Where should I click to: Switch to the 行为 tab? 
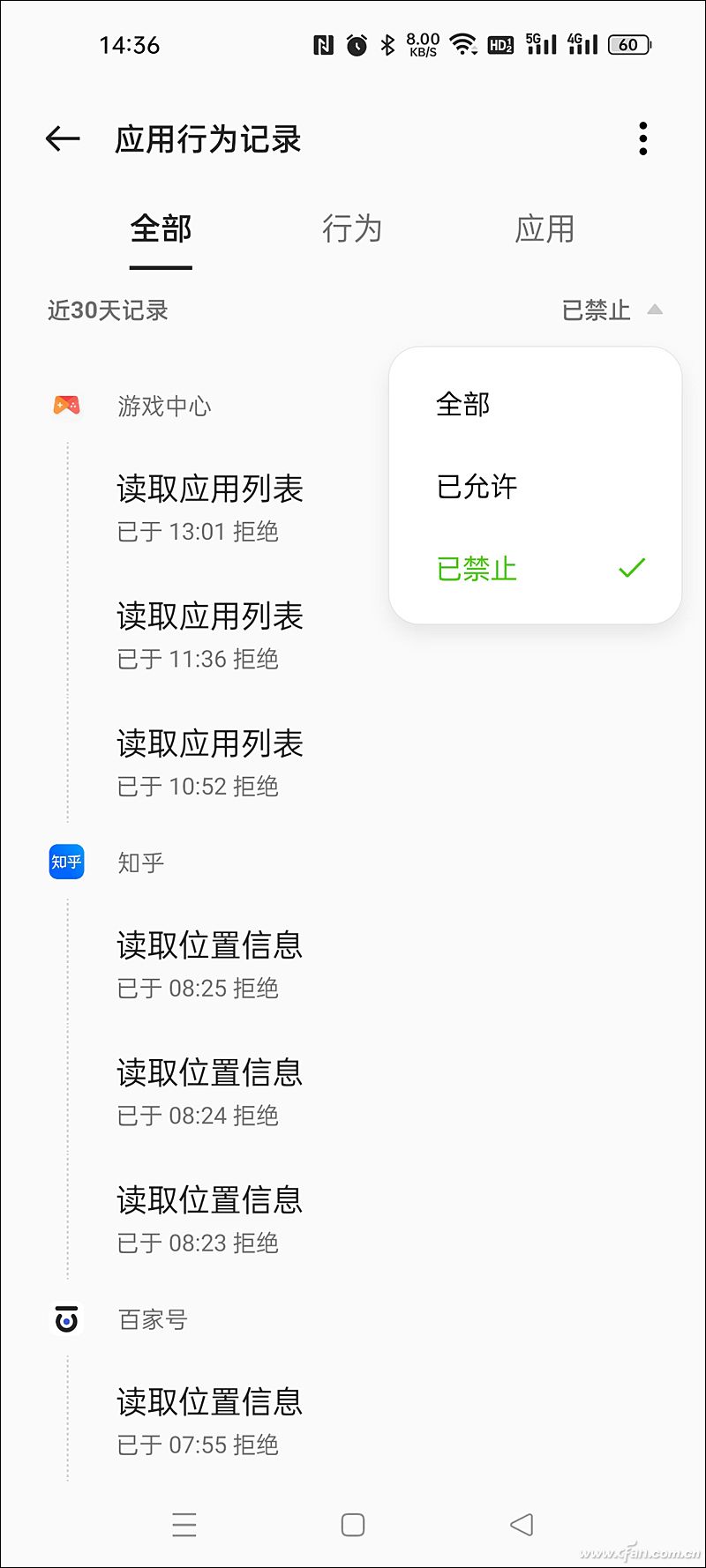tap(352, 229)
